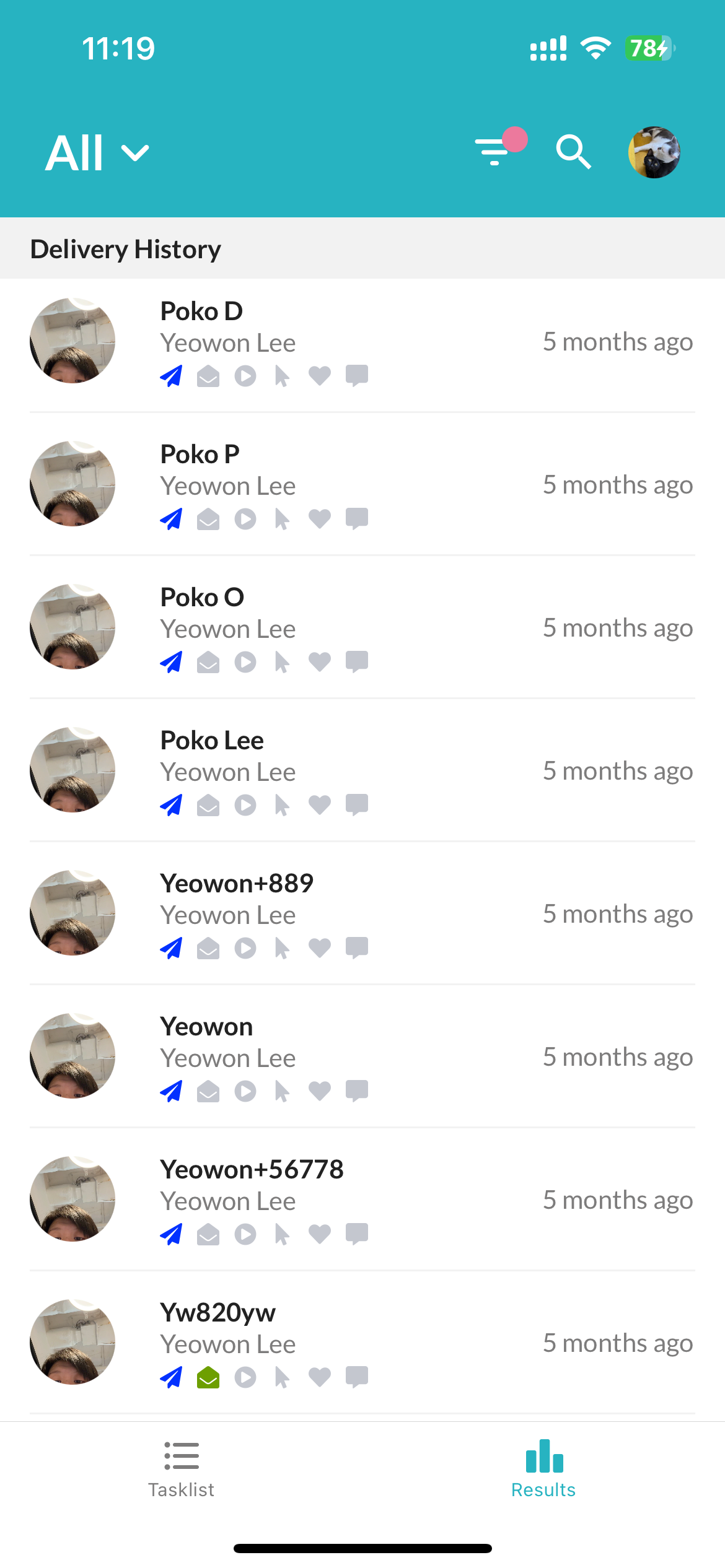Expand the All dropdown filter
The height and width of the screenshot is (1568, 725).
click(x=97, y=153)
